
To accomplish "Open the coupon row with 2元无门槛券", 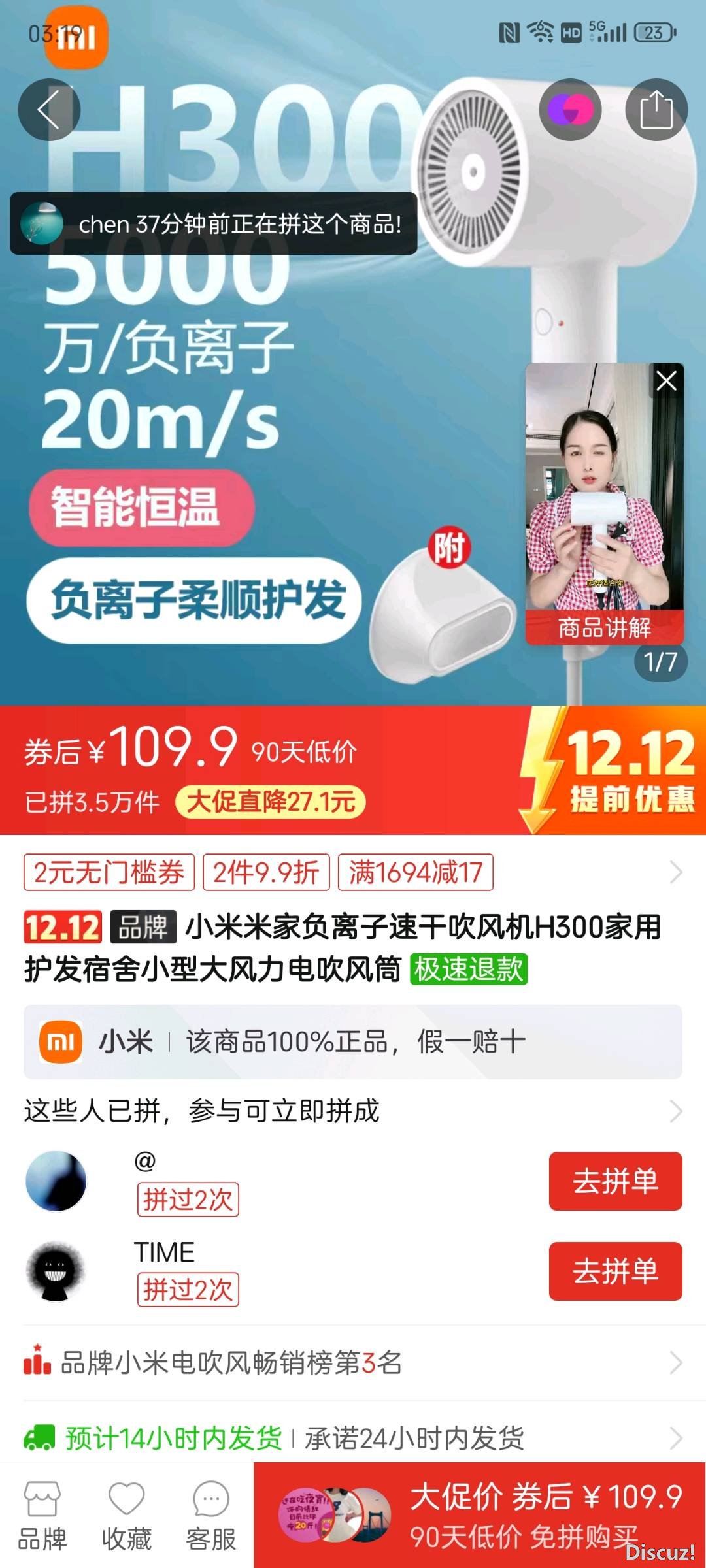I will pyautogui.click(x=353, y=872).
